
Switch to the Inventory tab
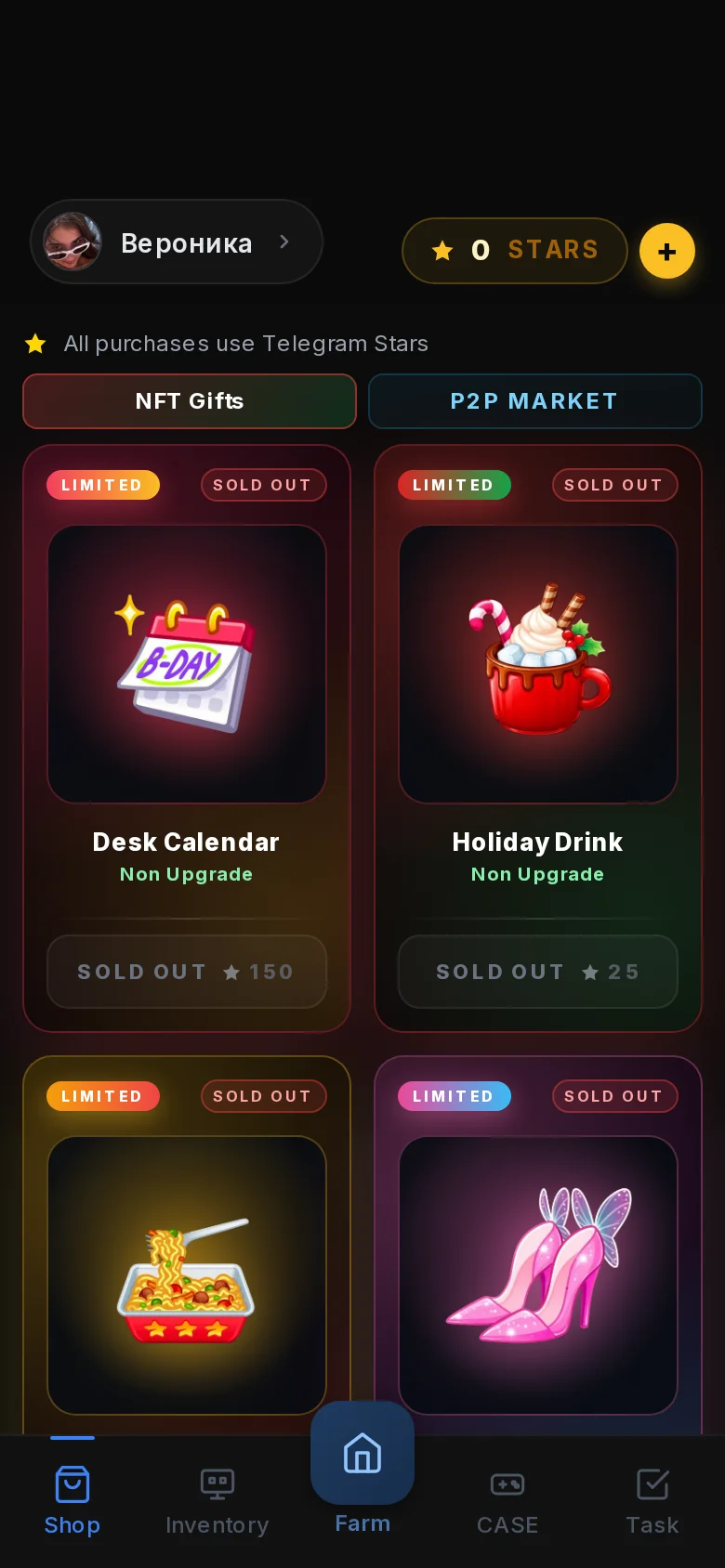217,1500
